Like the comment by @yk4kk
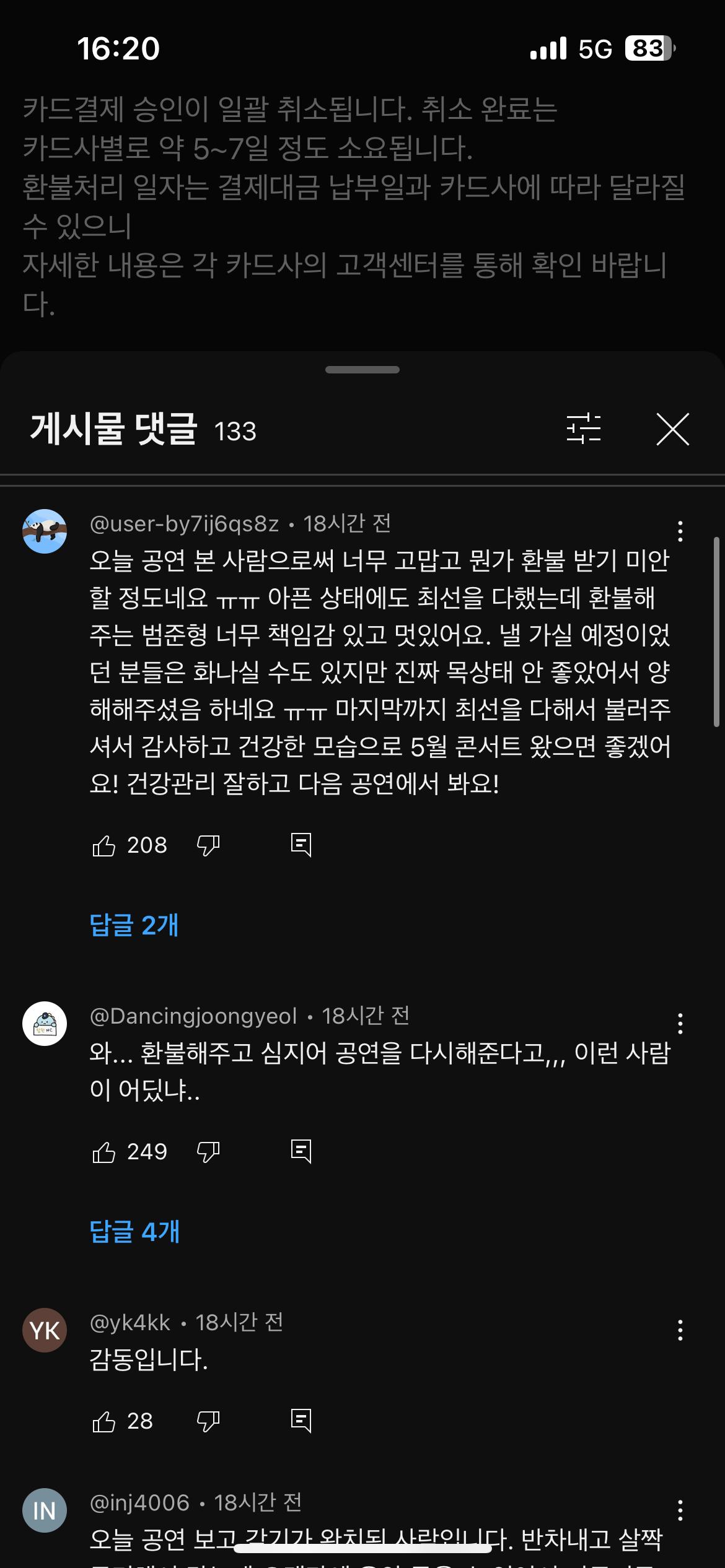 click(x=104, y=1421)
